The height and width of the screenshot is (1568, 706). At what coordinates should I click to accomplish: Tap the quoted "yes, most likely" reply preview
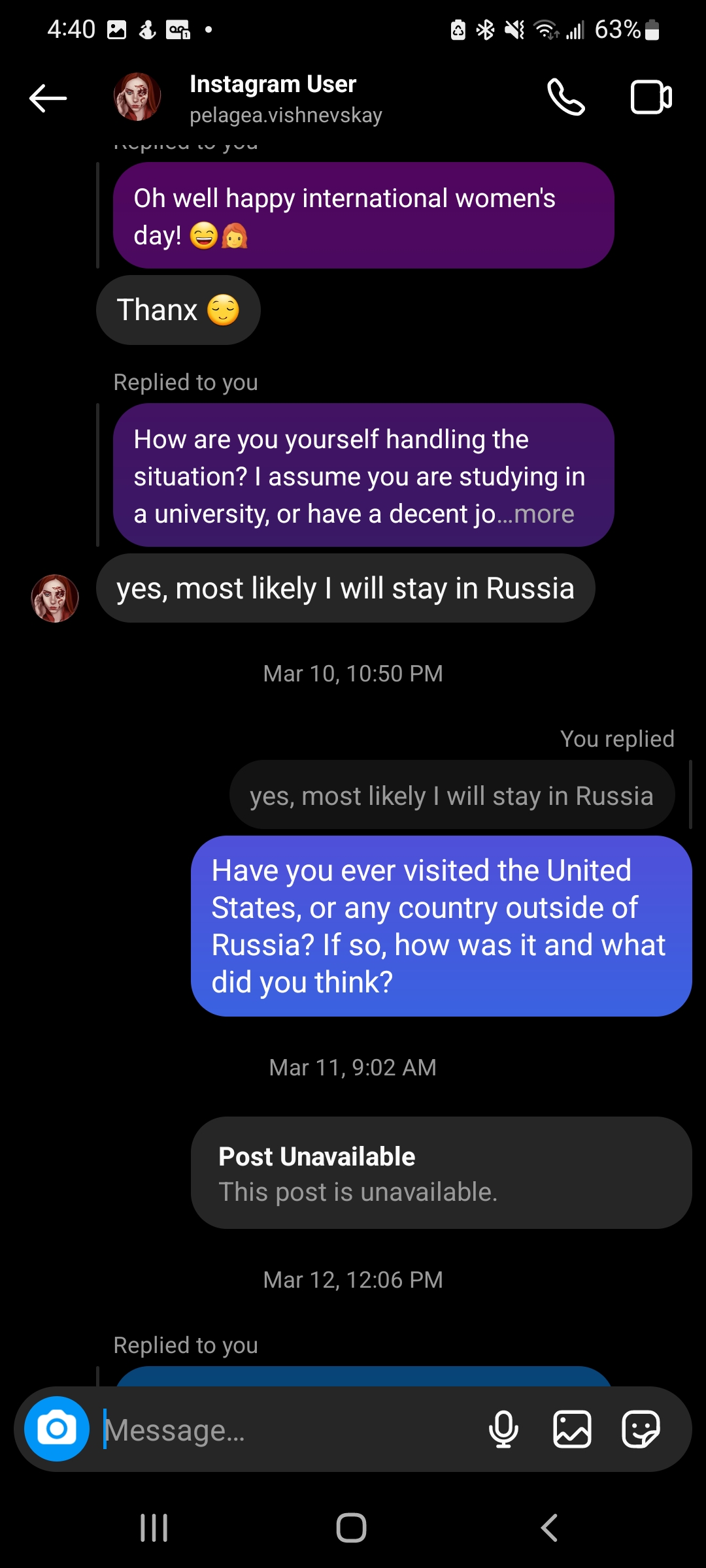(451, 796)
